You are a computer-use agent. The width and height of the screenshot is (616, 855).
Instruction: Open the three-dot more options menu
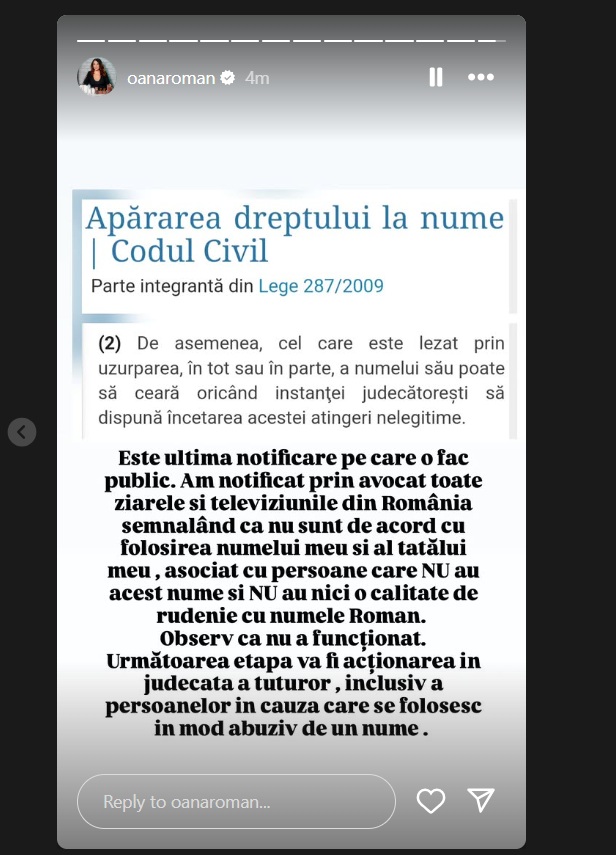pyautogui.click(x=481, y=77)
